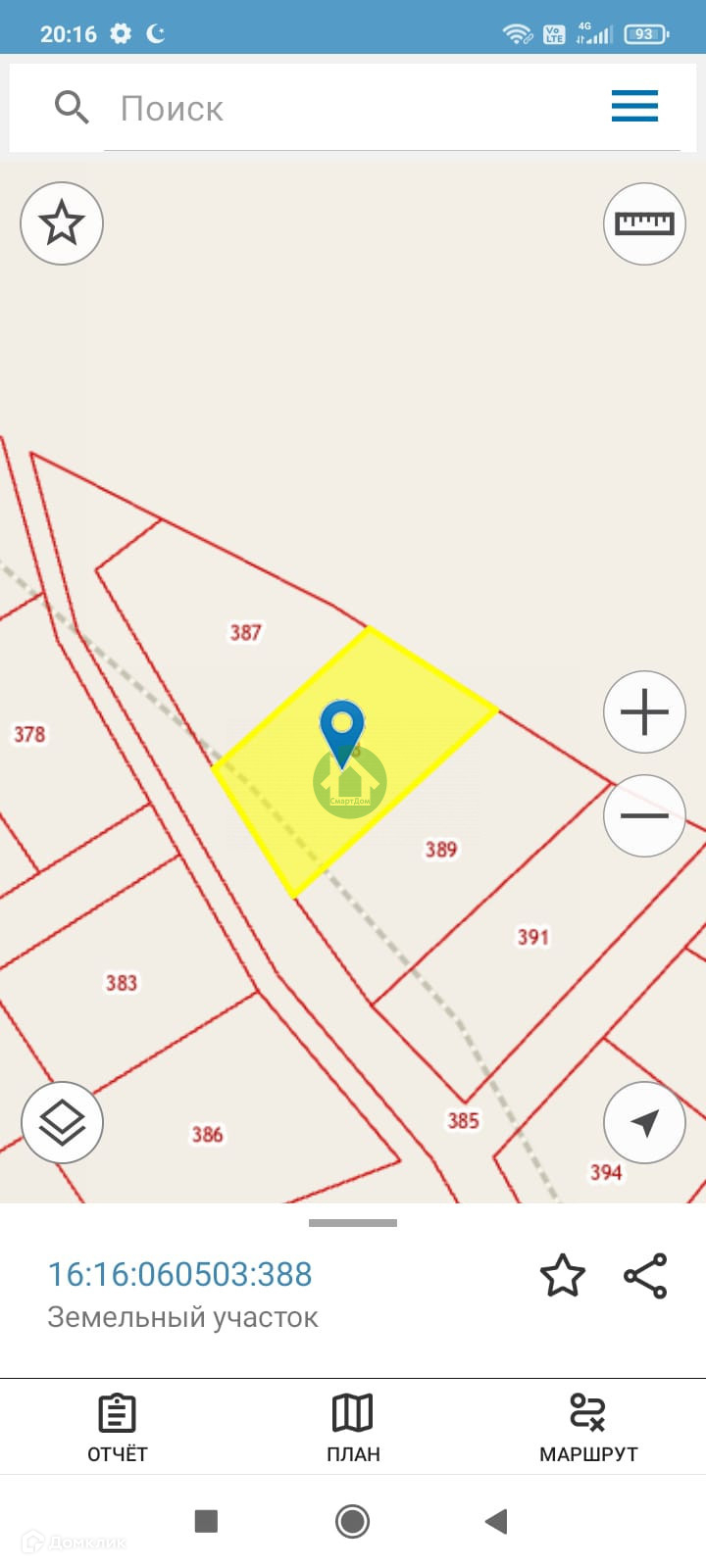Viewport: 706px width, 1568px height.
Task: Open cadastral number 16:16:060503:388 details
Action: [x=180, y=1274]
